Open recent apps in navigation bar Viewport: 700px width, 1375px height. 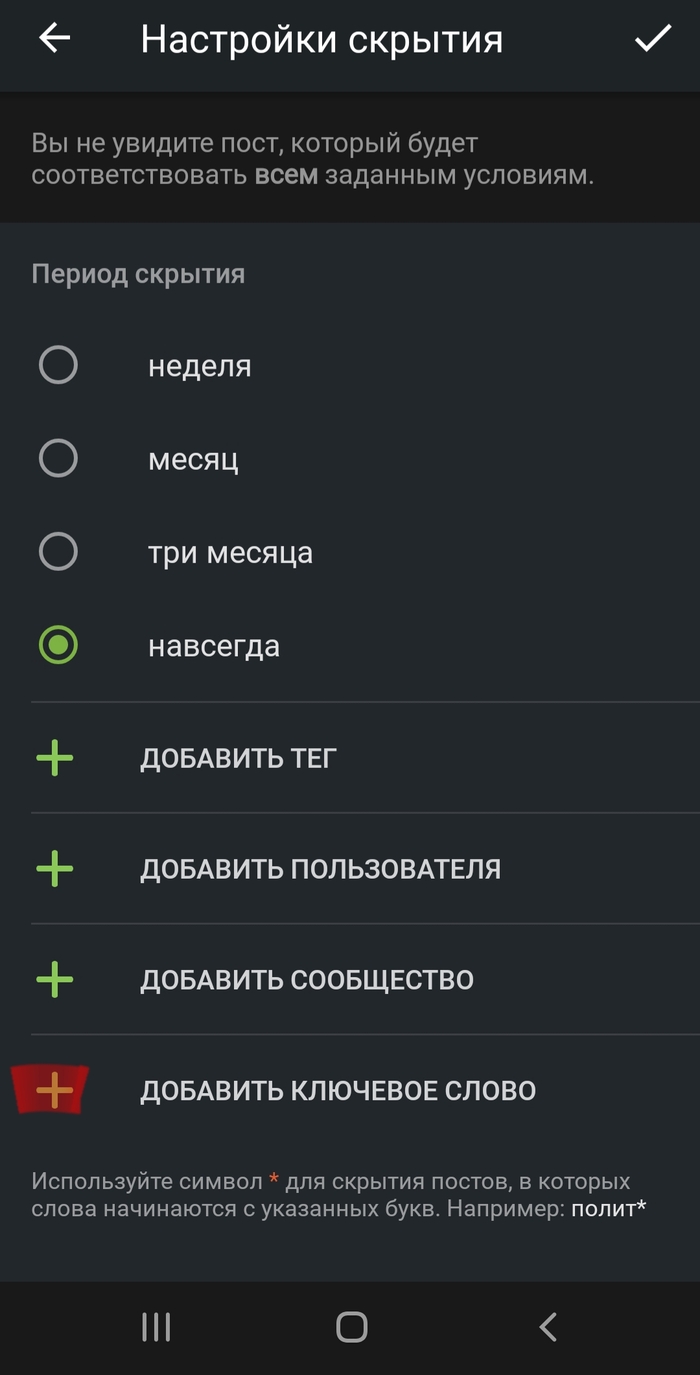[156, 1327]
